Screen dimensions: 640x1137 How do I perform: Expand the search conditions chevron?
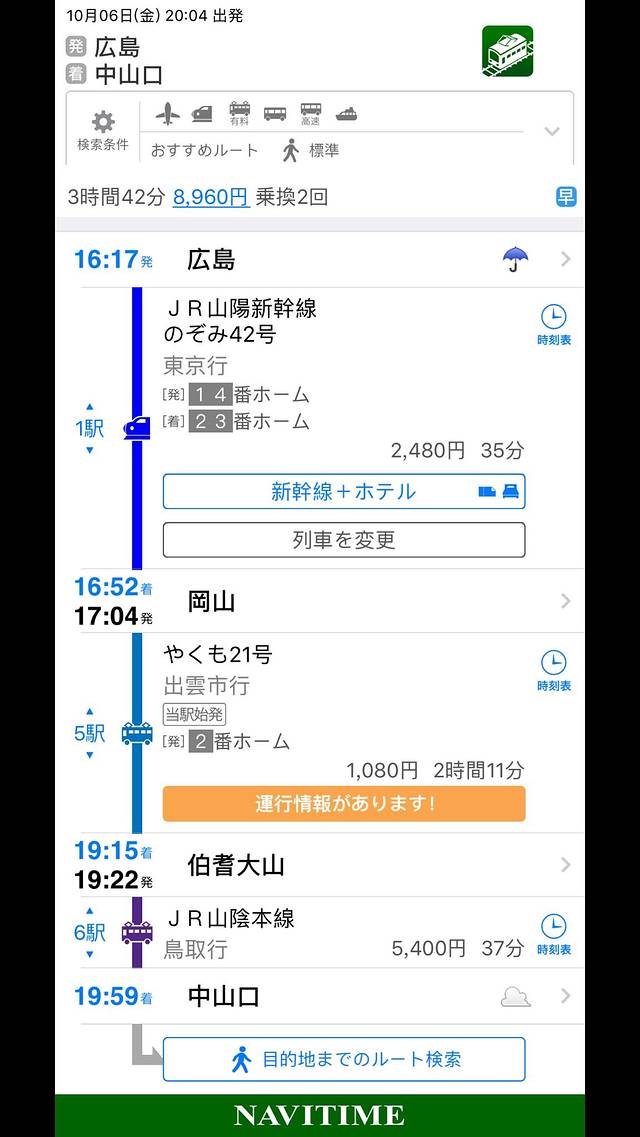[x=552, y=131]
